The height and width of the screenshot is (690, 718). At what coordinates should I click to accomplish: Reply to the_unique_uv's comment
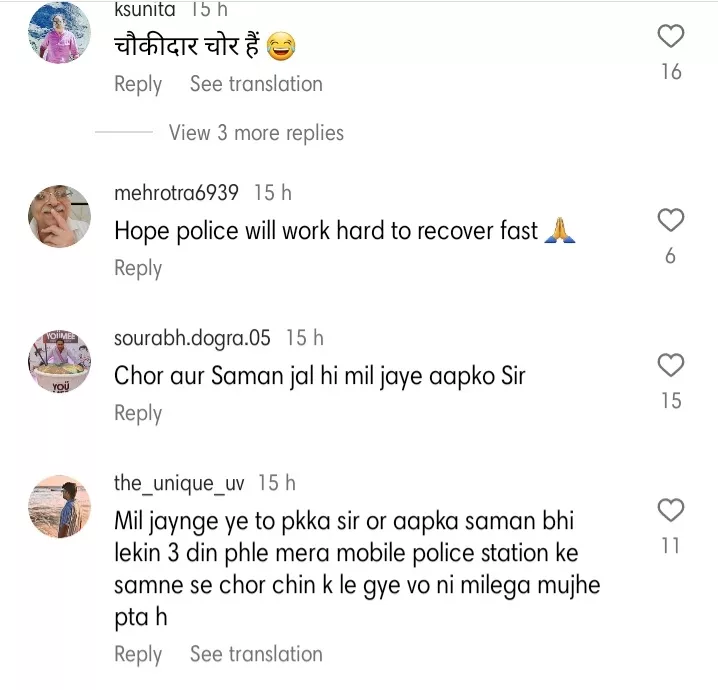138,654
